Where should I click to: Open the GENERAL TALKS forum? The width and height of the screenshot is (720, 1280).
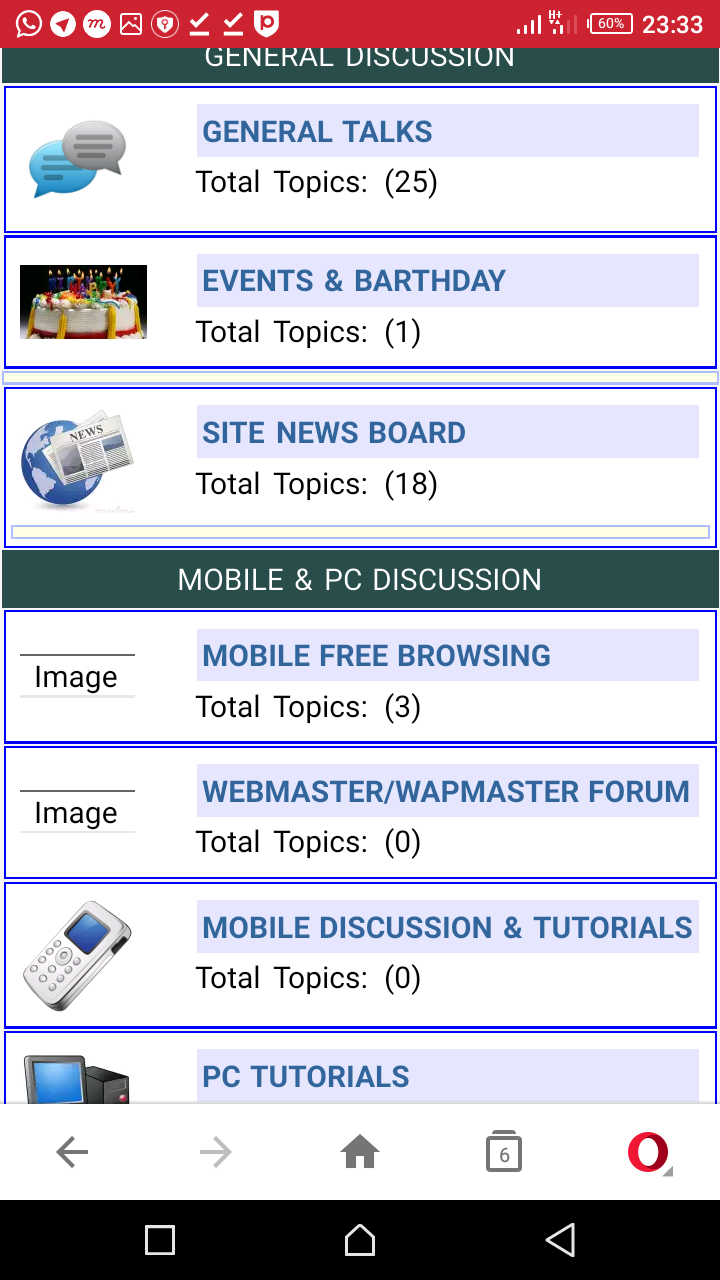click(x=318, y=132)
